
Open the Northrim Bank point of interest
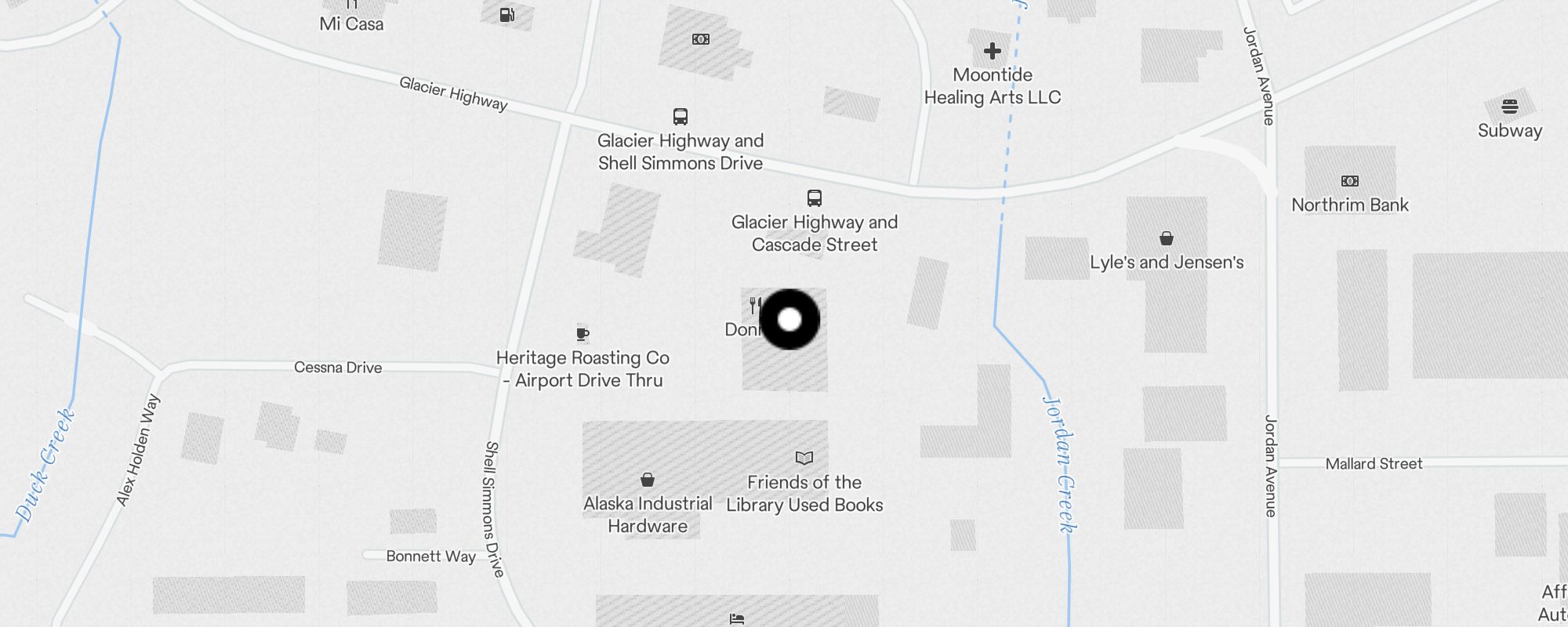(1350, 181)
